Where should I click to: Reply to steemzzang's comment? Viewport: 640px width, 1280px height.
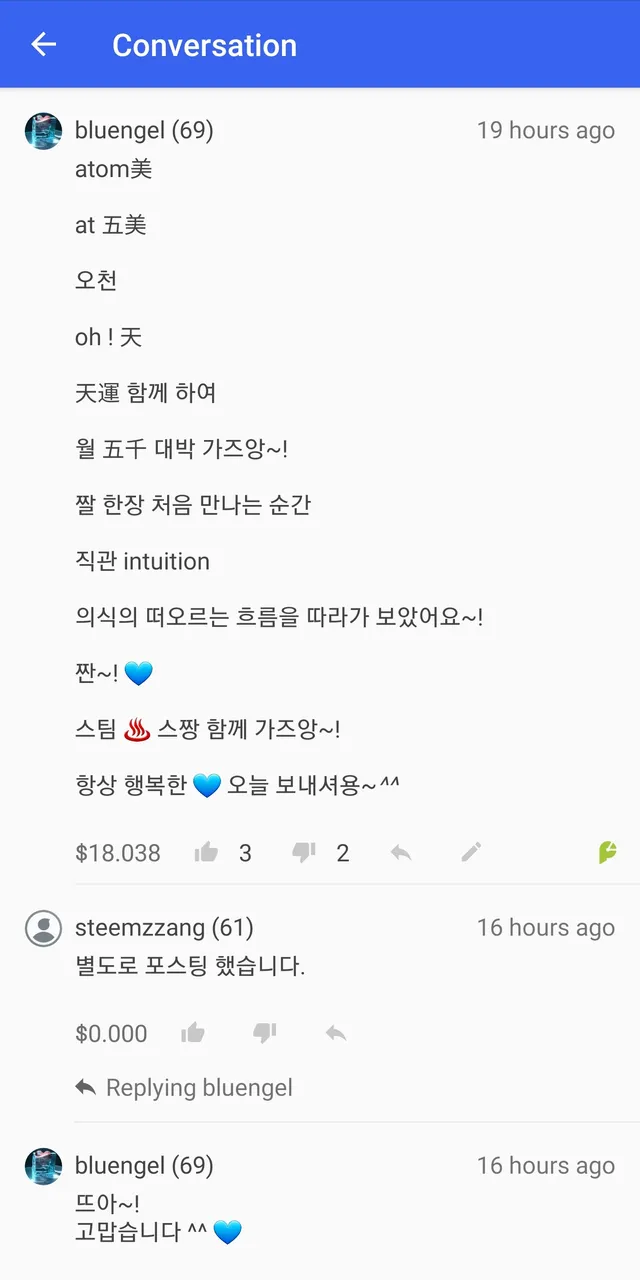click(x=336, y=1033)
